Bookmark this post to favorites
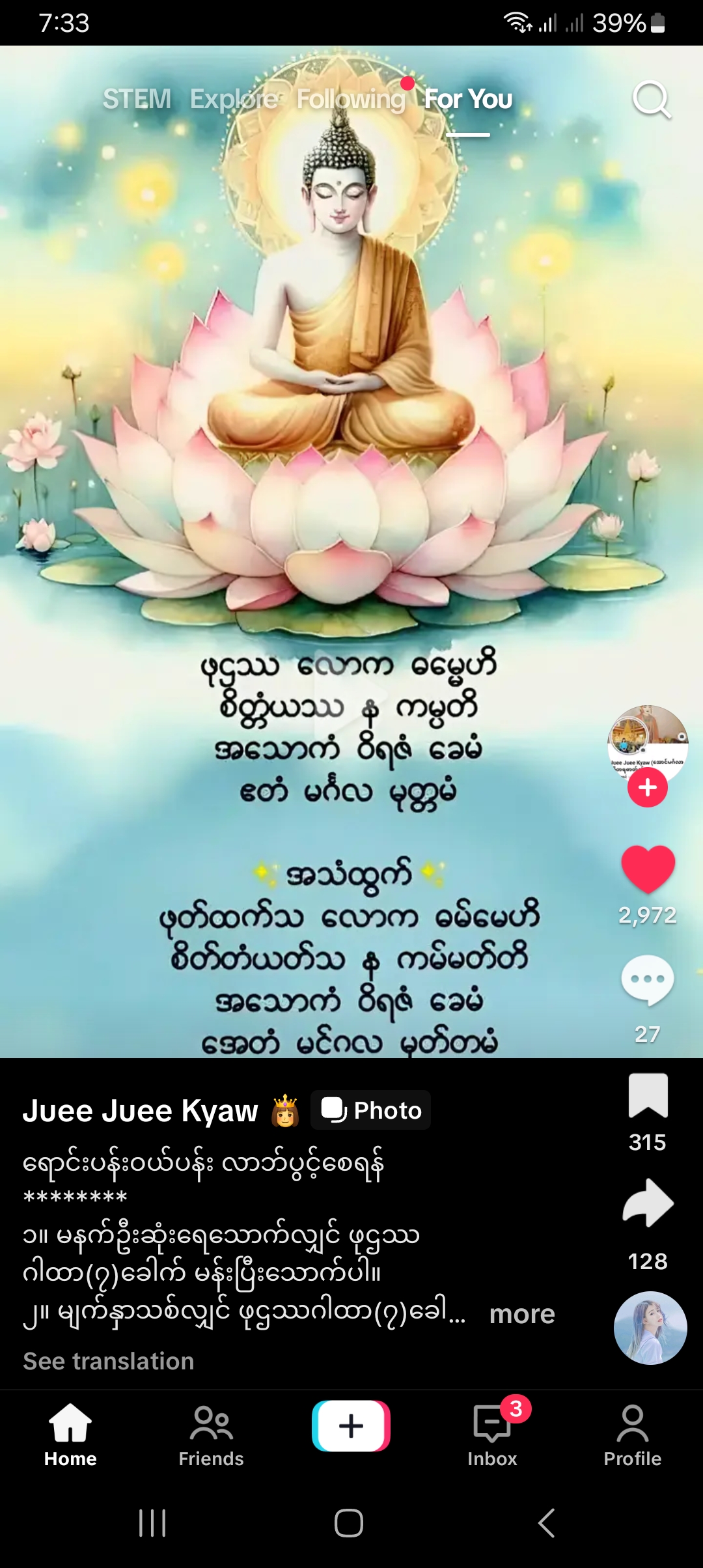Image resolution: width=703 pixels, height=1568 pixels. tap(648, 1096)
